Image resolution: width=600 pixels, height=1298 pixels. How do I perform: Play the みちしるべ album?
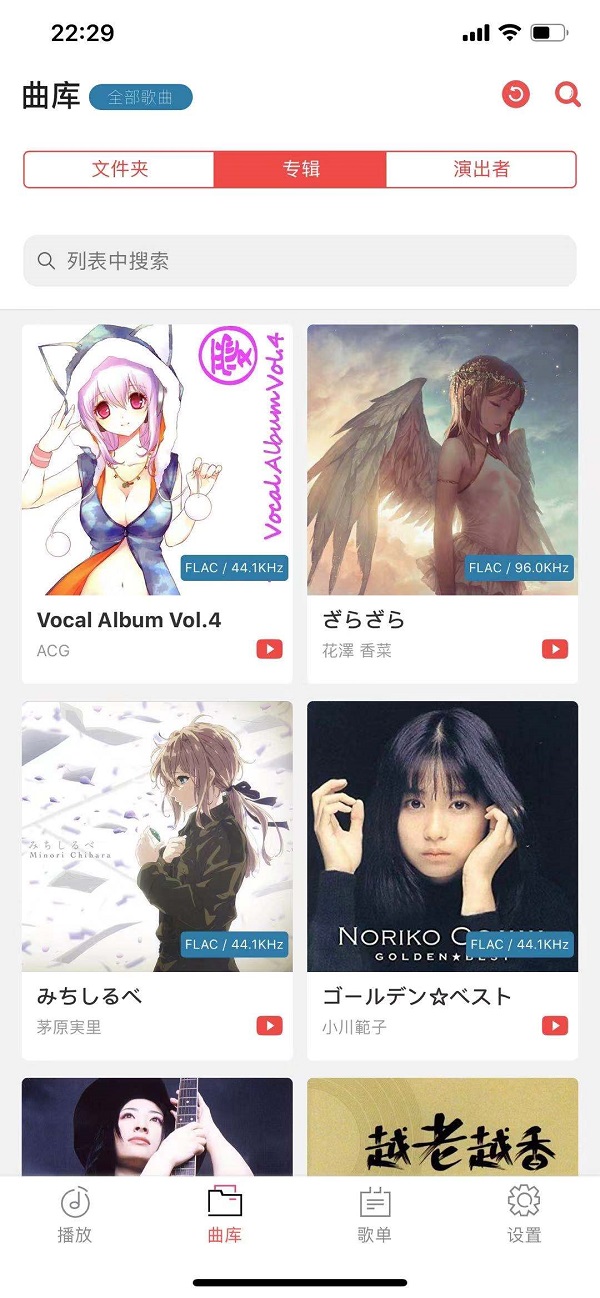point(269,1026)
